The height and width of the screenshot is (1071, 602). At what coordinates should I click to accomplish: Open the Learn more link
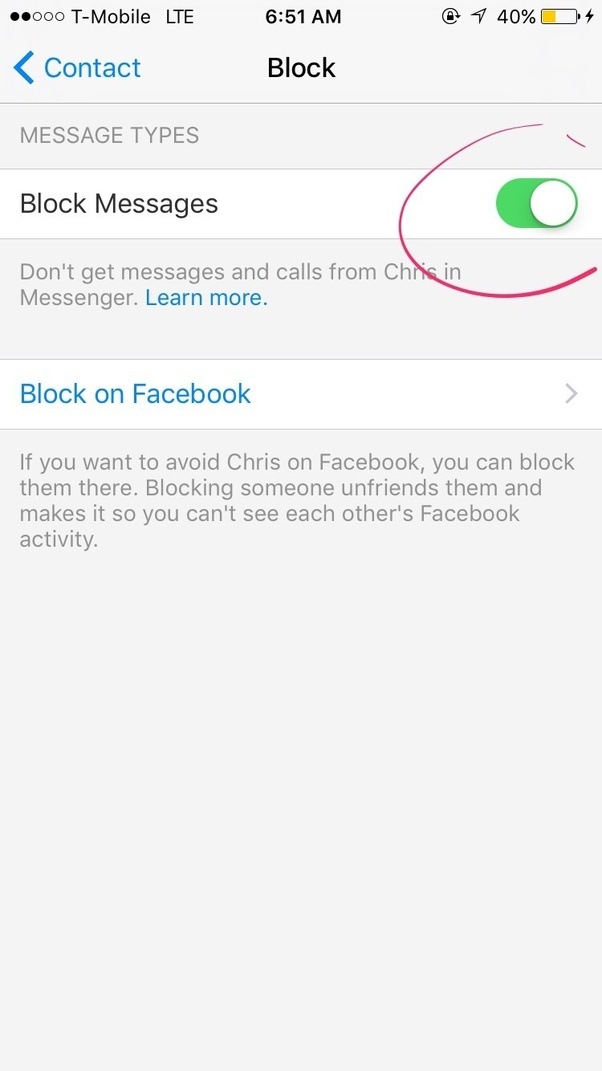coord(206,298)
